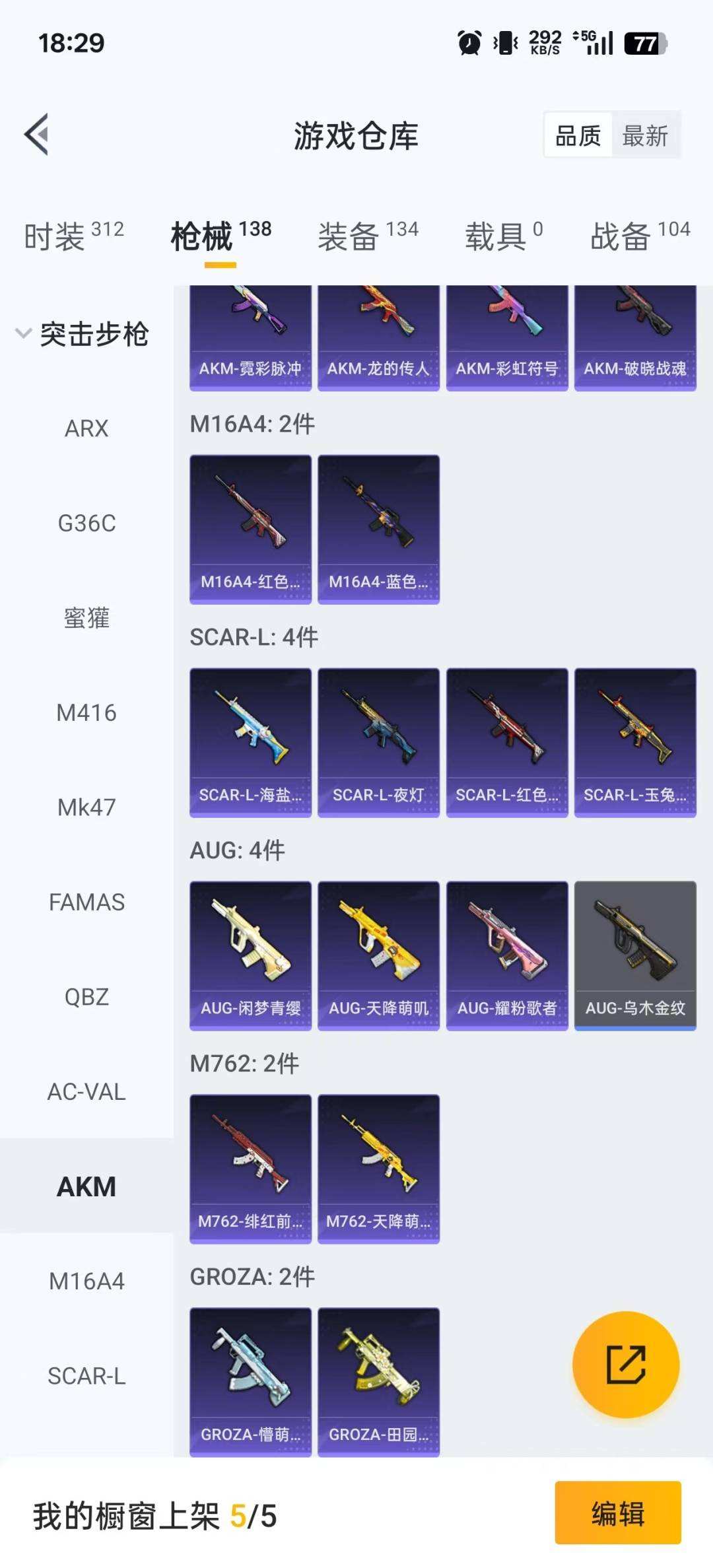This screenshot has height=1568, width=713.
Task: Go back using the top-left arrow
Action: point(37,135)
